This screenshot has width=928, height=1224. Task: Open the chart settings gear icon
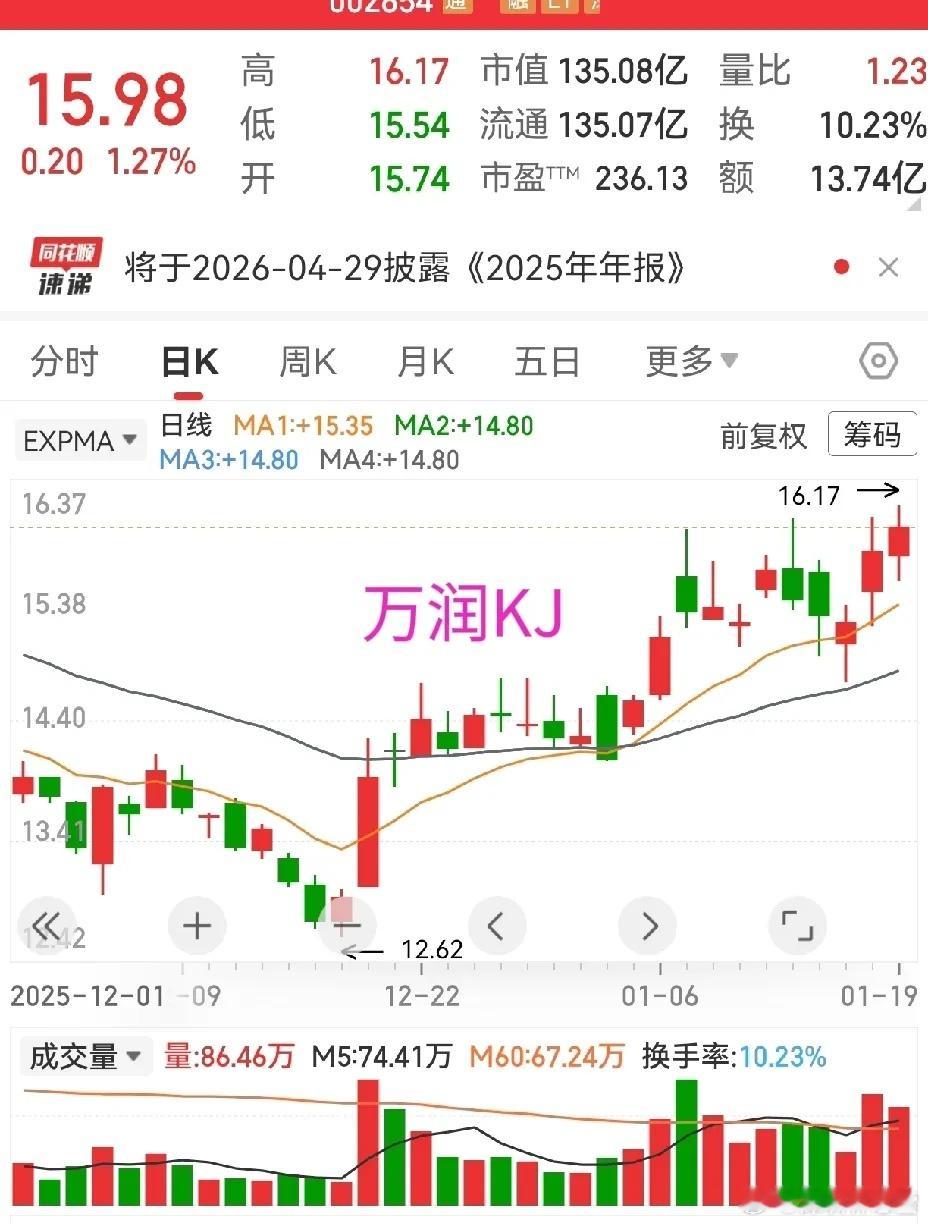coord(877,361)
